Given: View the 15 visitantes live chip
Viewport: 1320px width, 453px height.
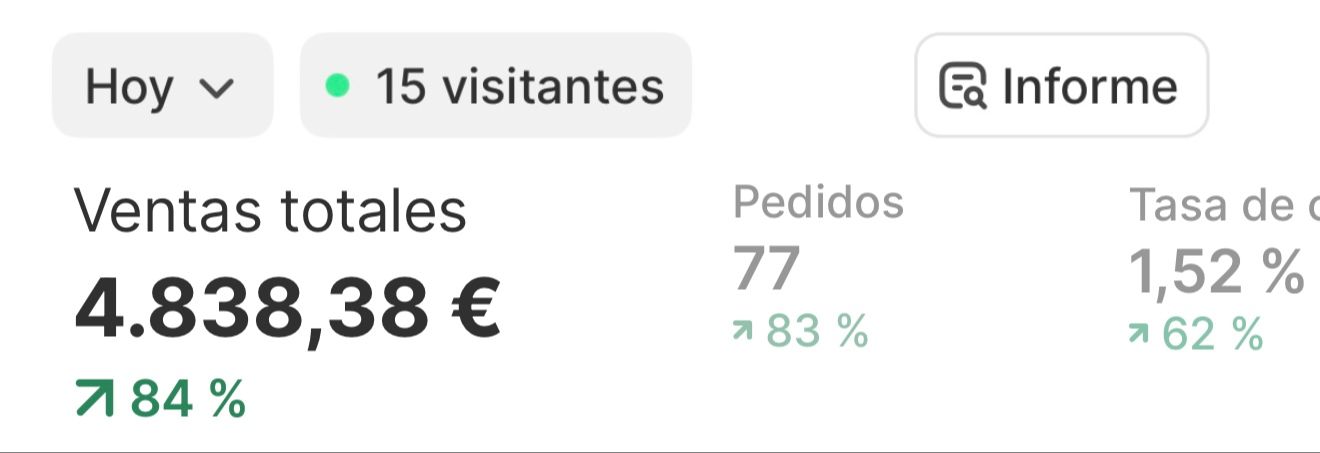Looking at the screenshot, I should (495, 86).
